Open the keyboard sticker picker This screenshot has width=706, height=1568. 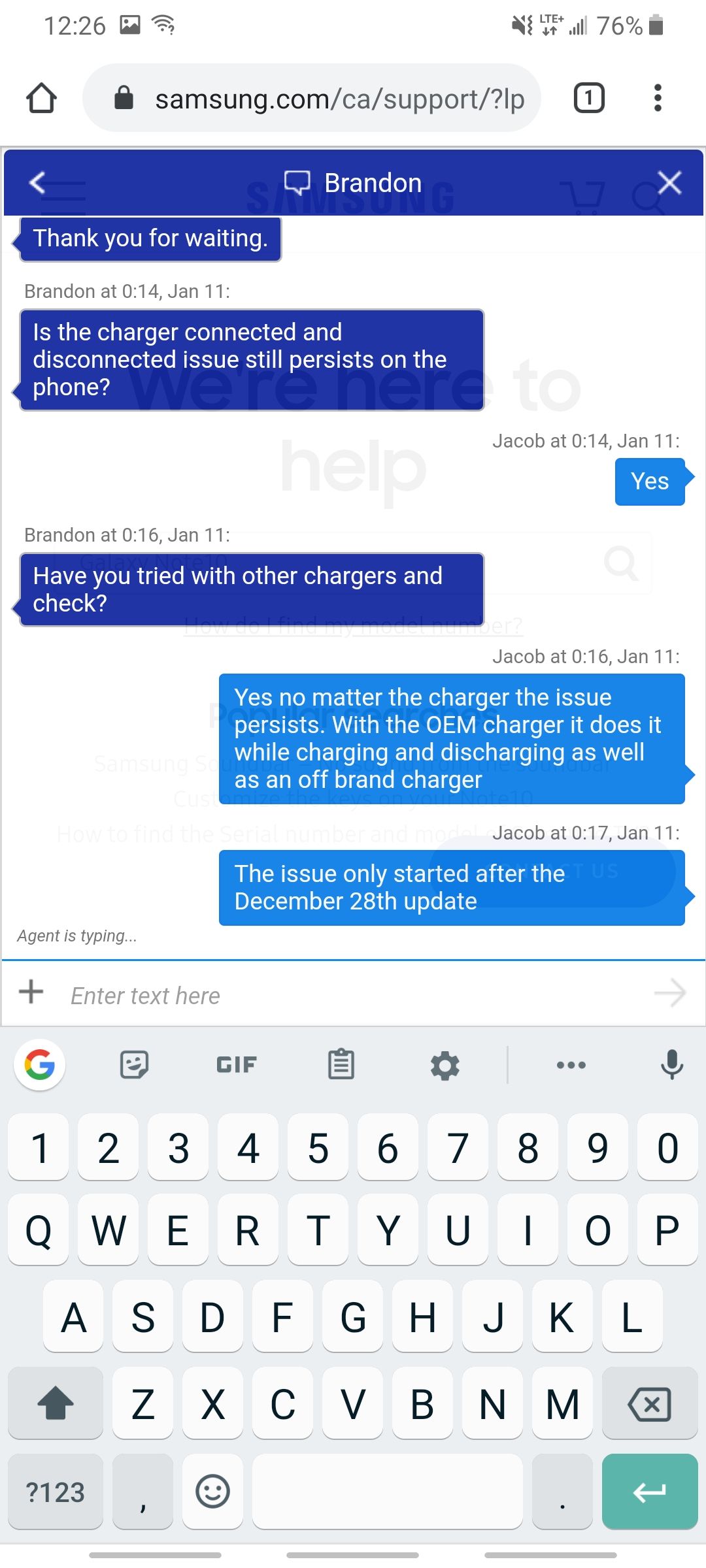pos(135,1065)
